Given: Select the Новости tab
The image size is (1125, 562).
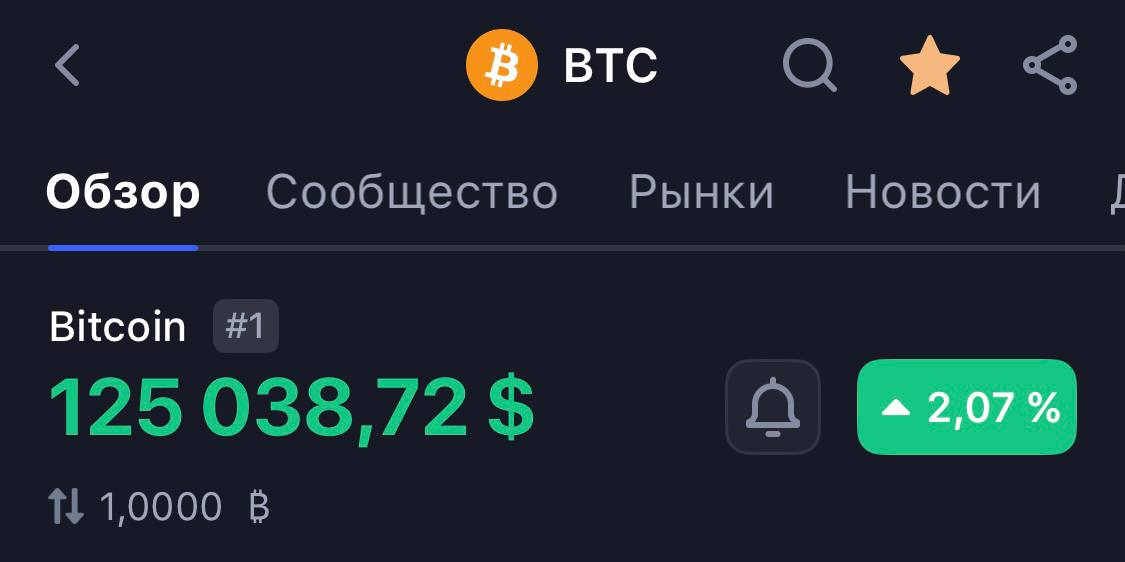Looking at the screenshot, I should pos(943,192).
